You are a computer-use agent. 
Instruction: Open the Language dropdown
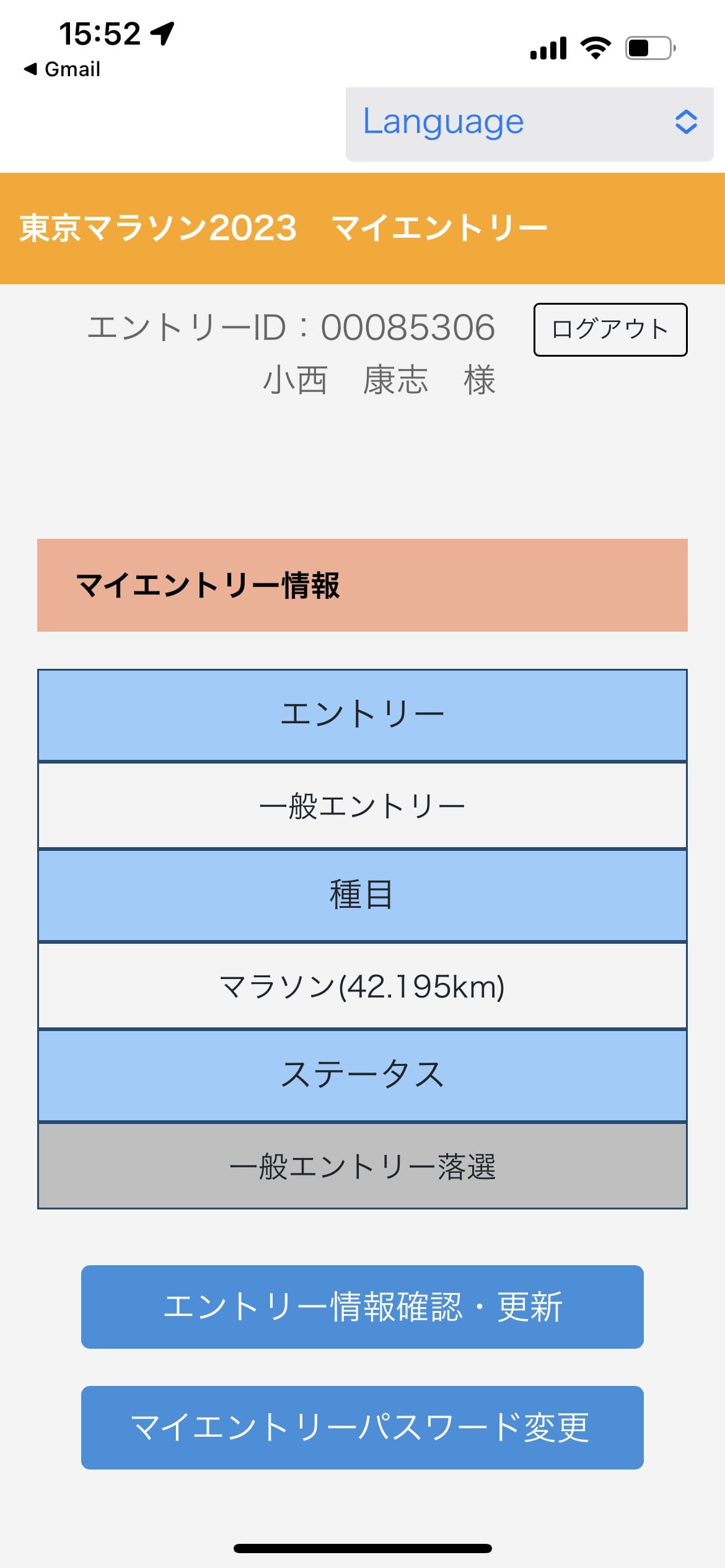click(x=529, y=124)
